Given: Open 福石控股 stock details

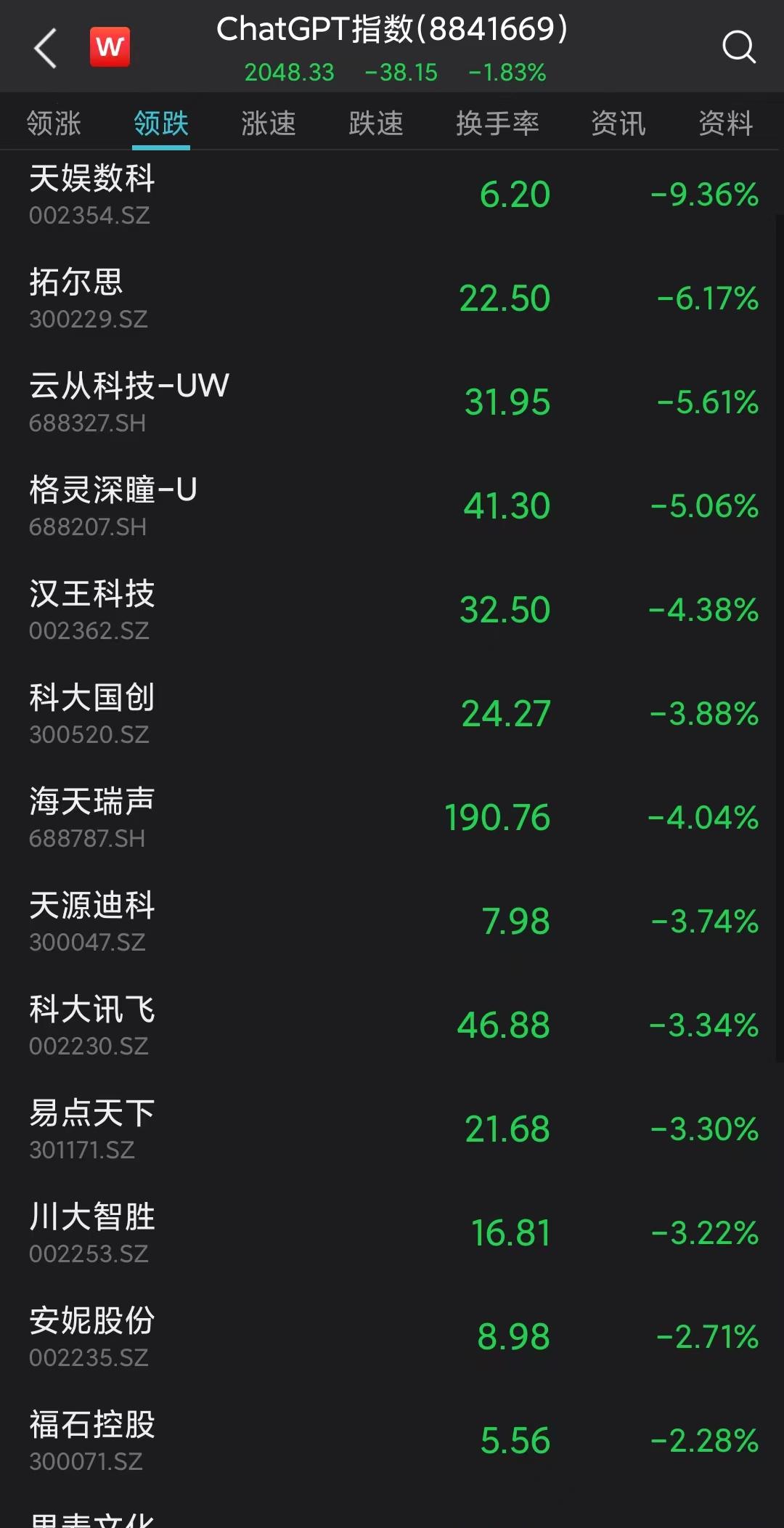Looking at the screenshot, I should 392,1441.
